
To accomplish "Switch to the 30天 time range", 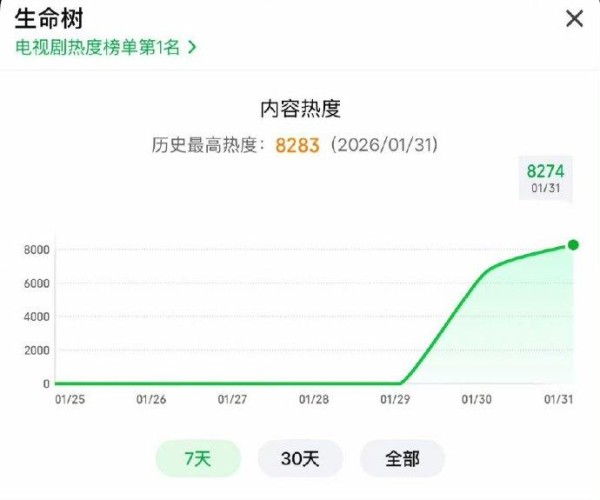I will point(300,459).
